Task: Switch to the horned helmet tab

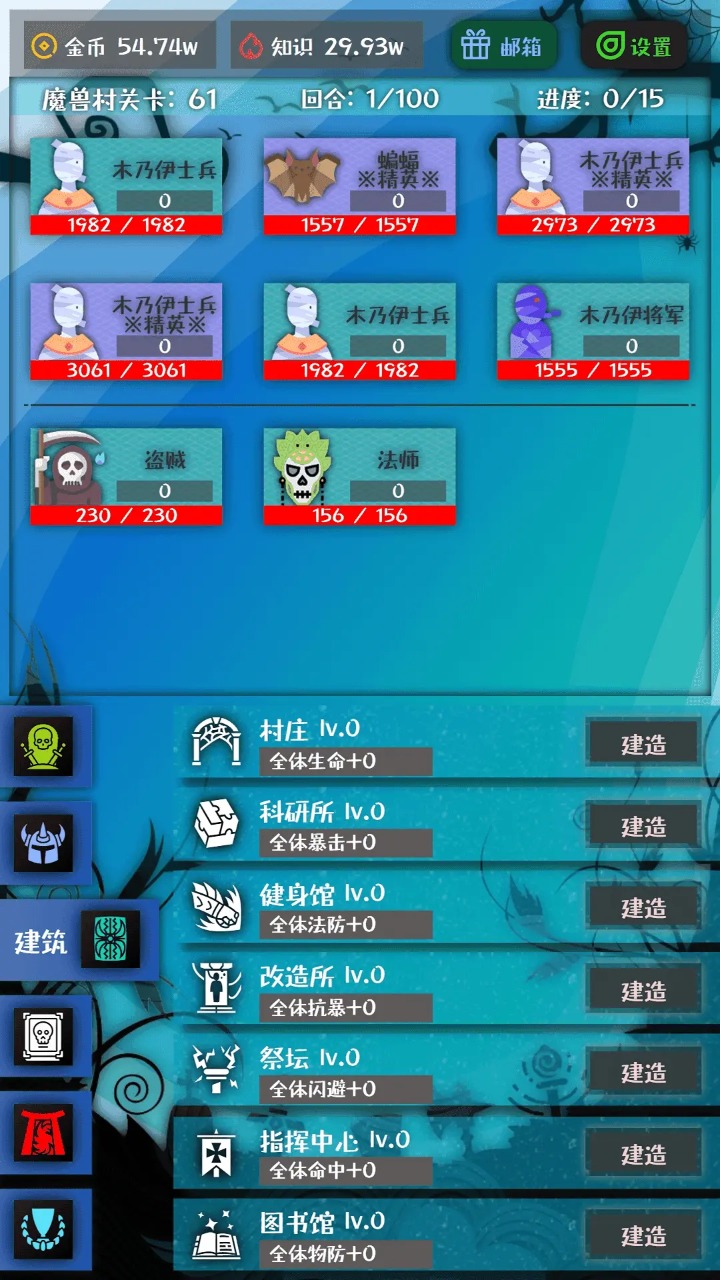Action: [43, 842]
